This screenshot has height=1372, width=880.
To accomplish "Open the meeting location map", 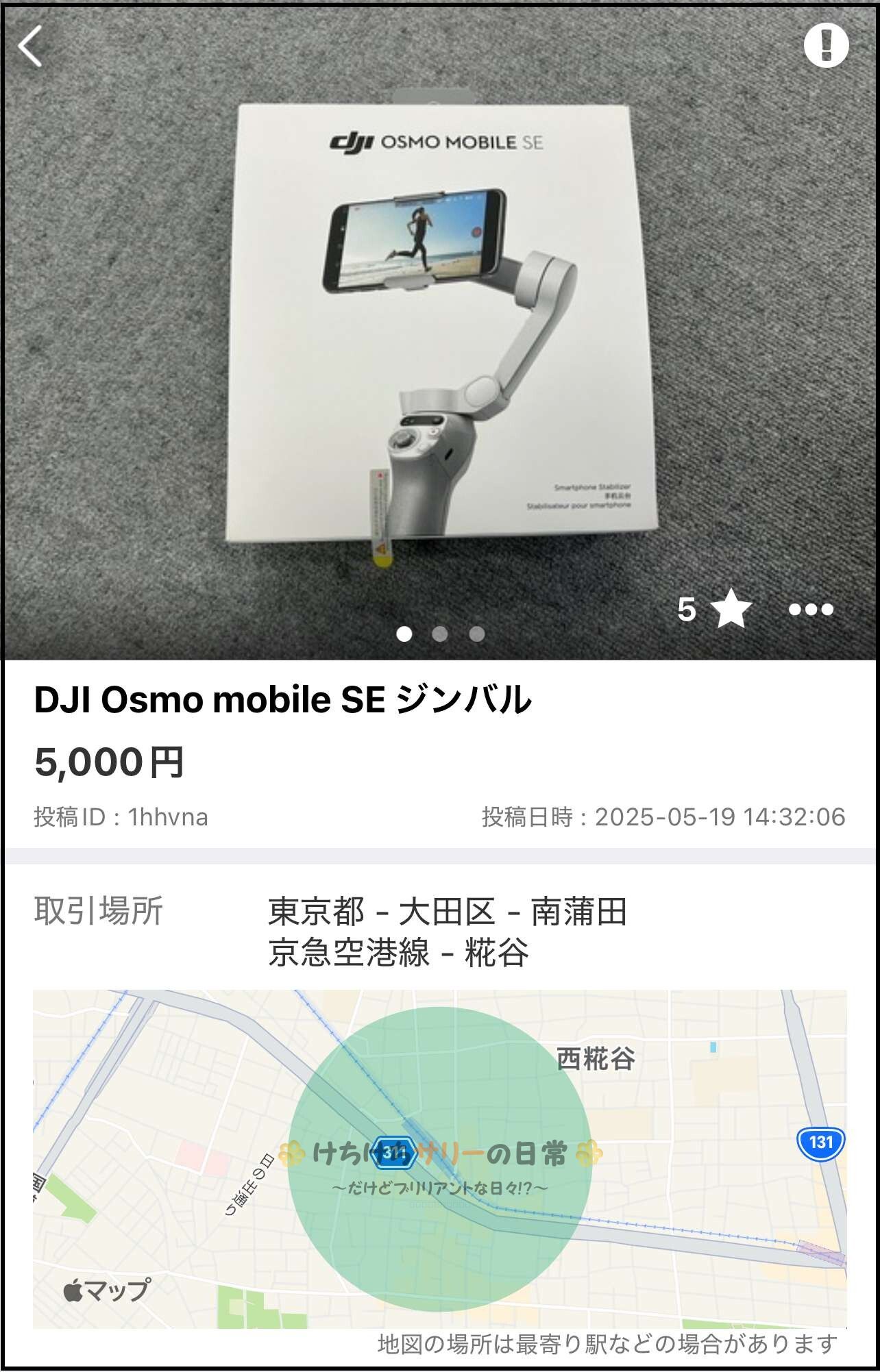I will click(x=439, y=1158).
